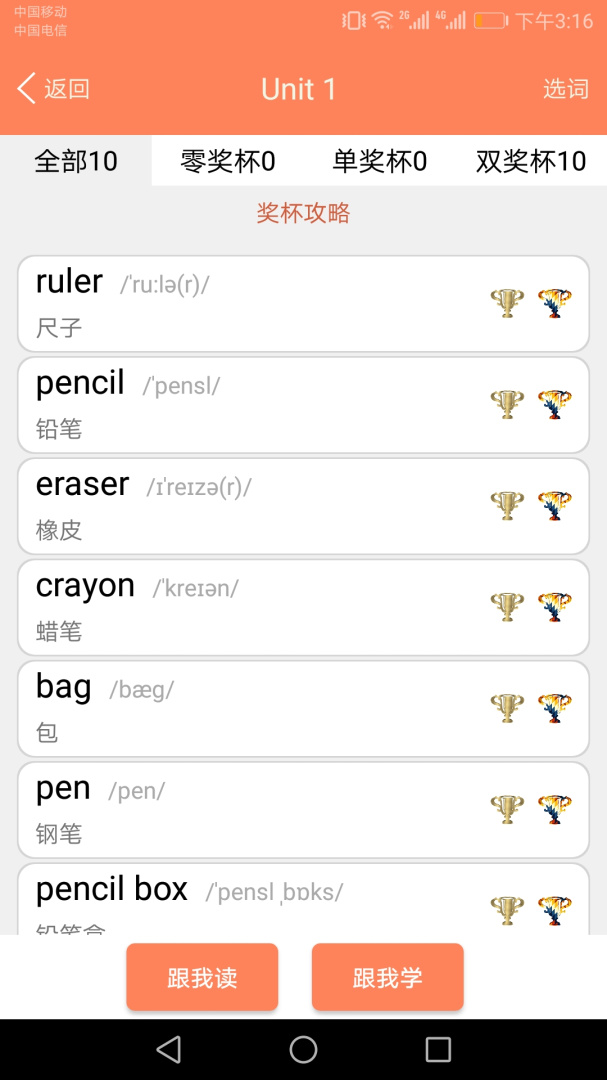Open 选词 word selection
This screenshot has width=607, height=1080.
tap(565, 89)
